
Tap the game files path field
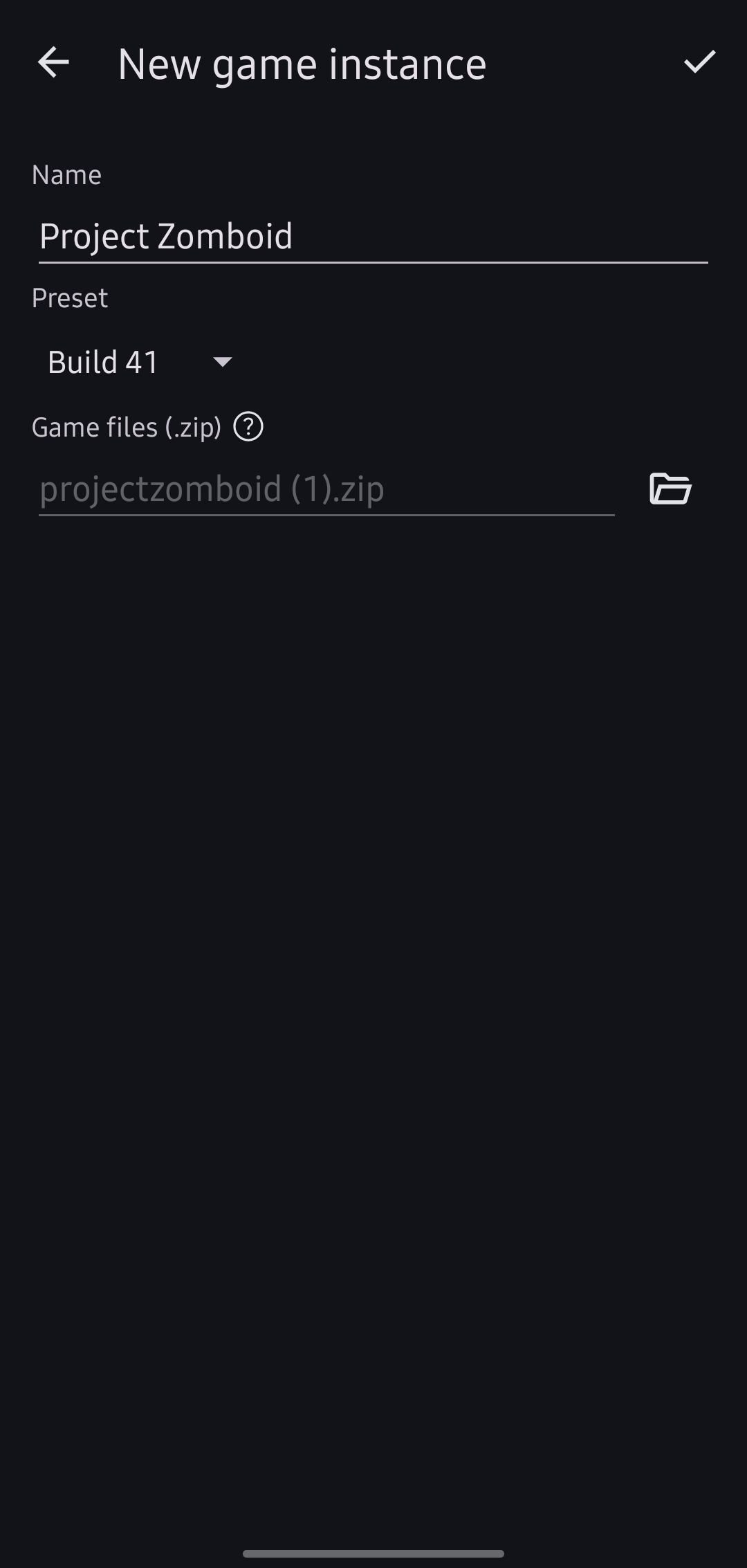click(x=326, y=489)
